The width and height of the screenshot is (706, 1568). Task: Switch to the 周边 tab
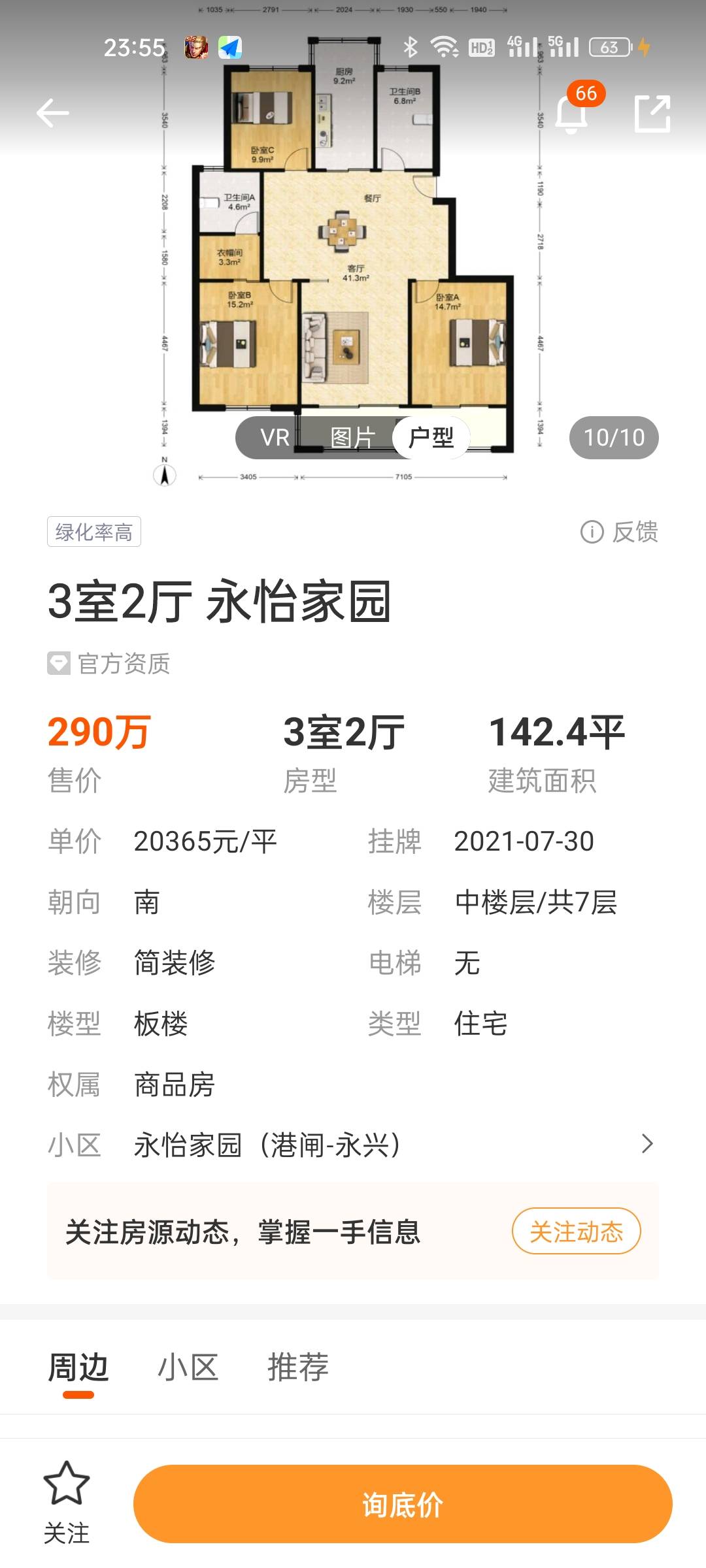78,1367
